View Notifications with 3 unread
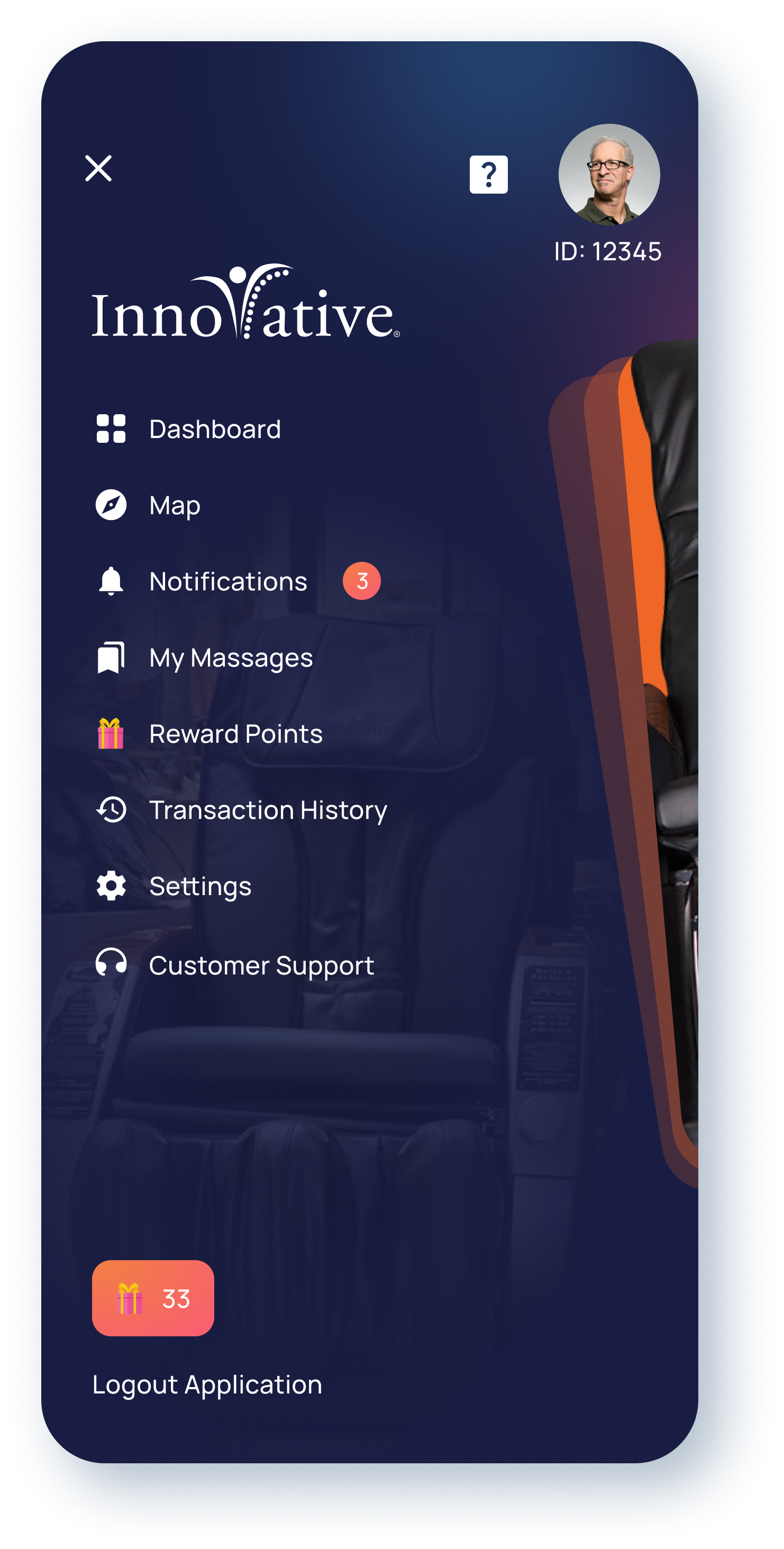 [x=229, y=581]
